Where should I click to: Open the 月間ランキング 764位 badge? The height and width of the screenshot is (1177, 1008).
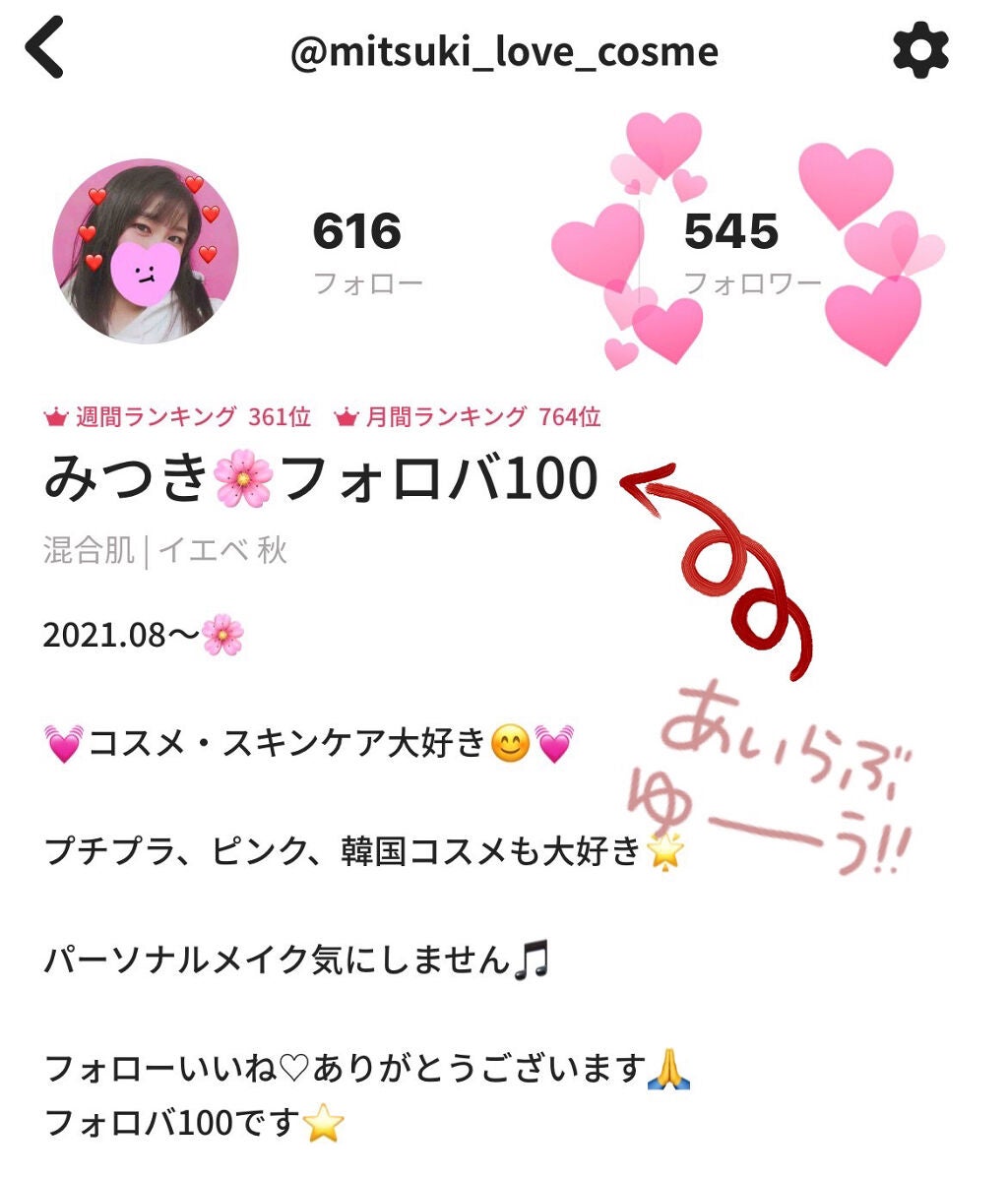[x=469, y=417]
